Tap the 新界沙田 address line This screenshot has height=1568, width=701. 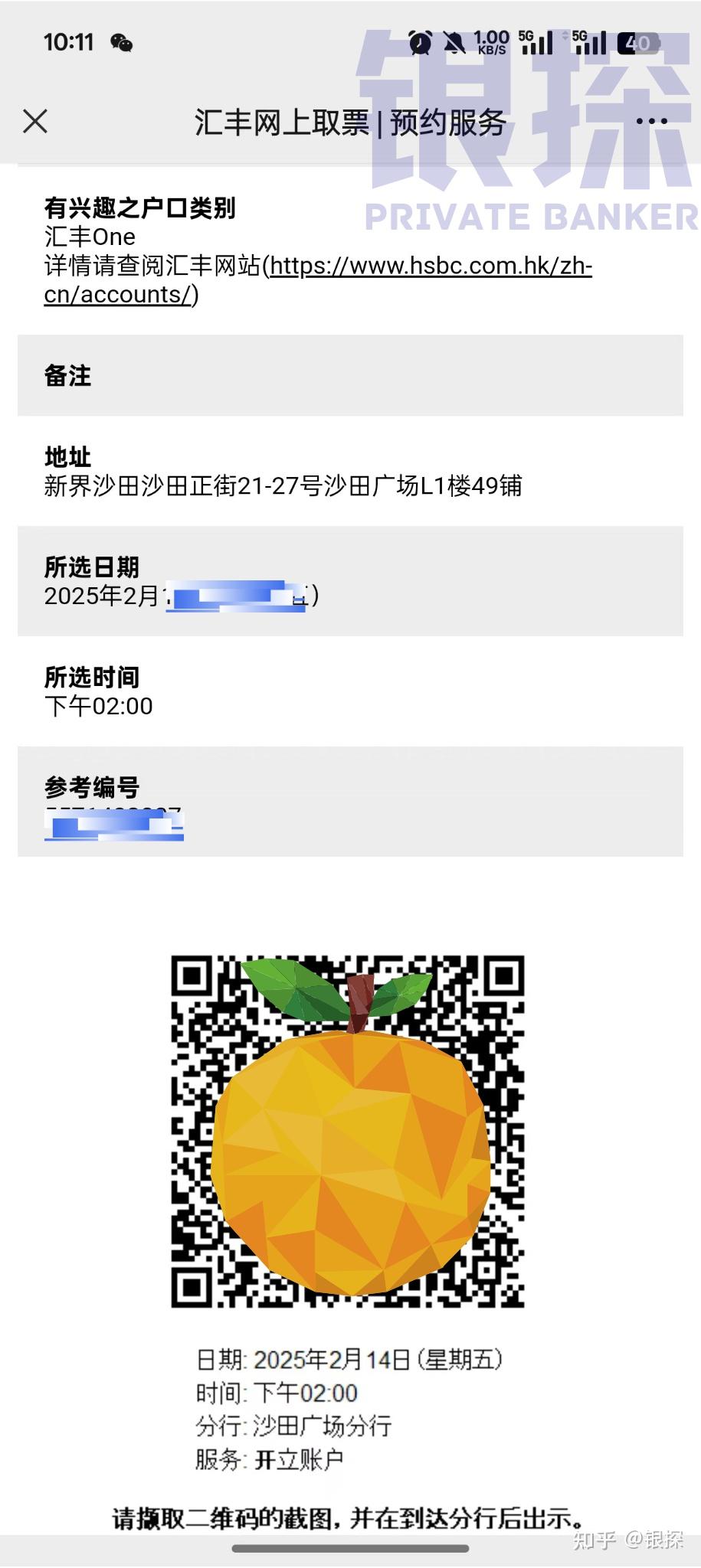[283, 486]
